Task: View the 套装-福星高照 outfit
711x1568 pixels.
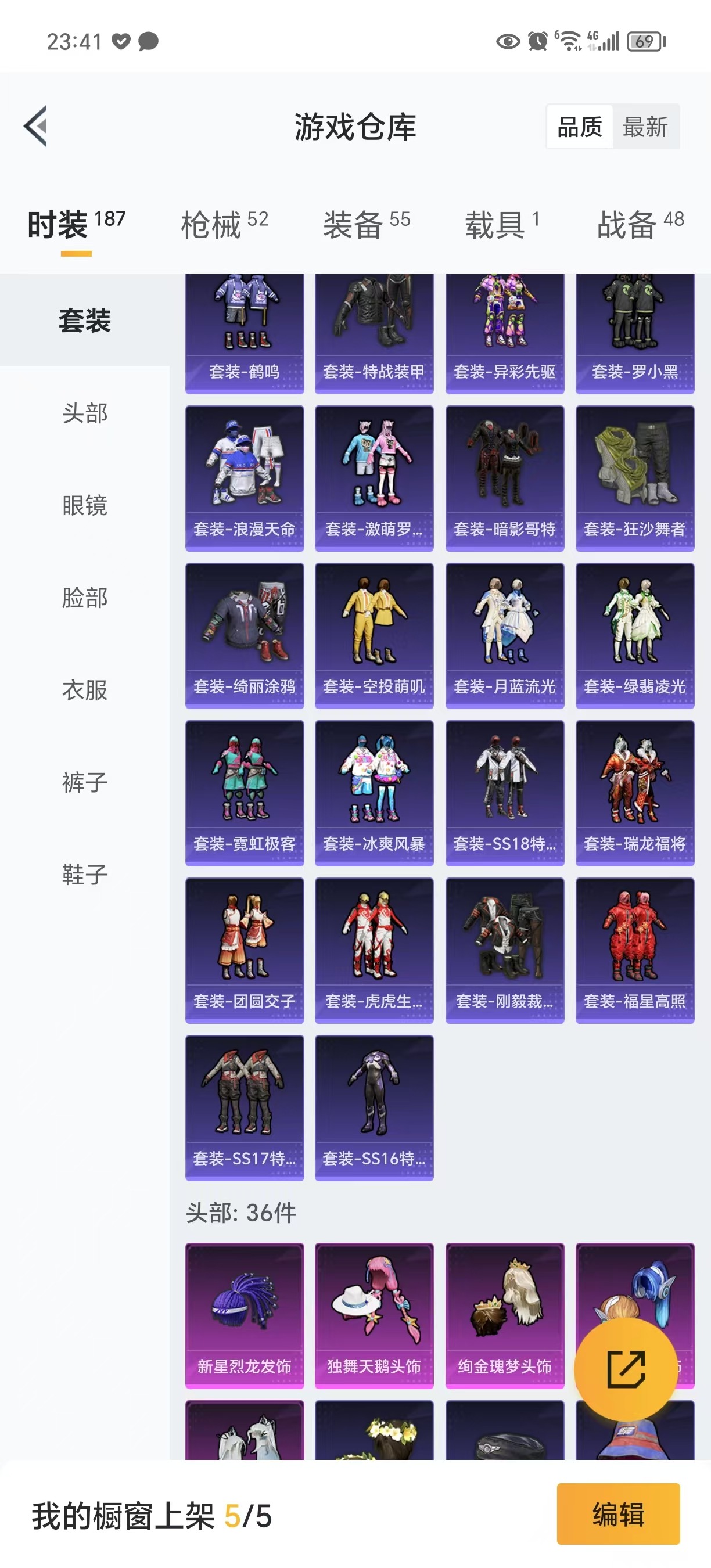Action: (634, 950)
